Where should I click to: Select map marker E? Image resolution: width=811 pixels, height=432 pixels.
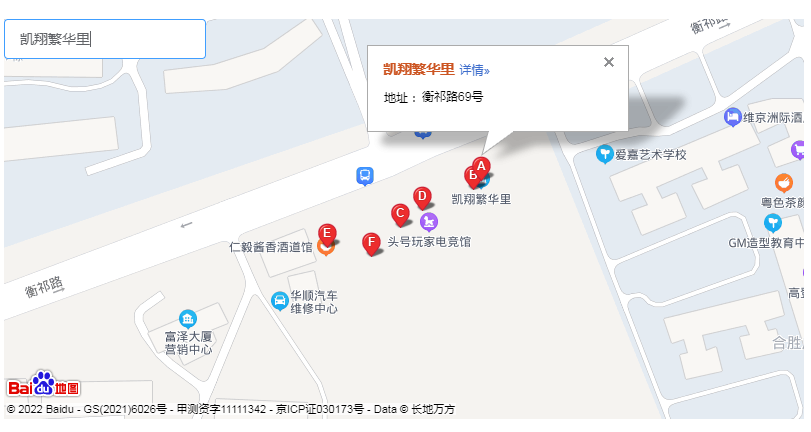(x=326, y=234)
